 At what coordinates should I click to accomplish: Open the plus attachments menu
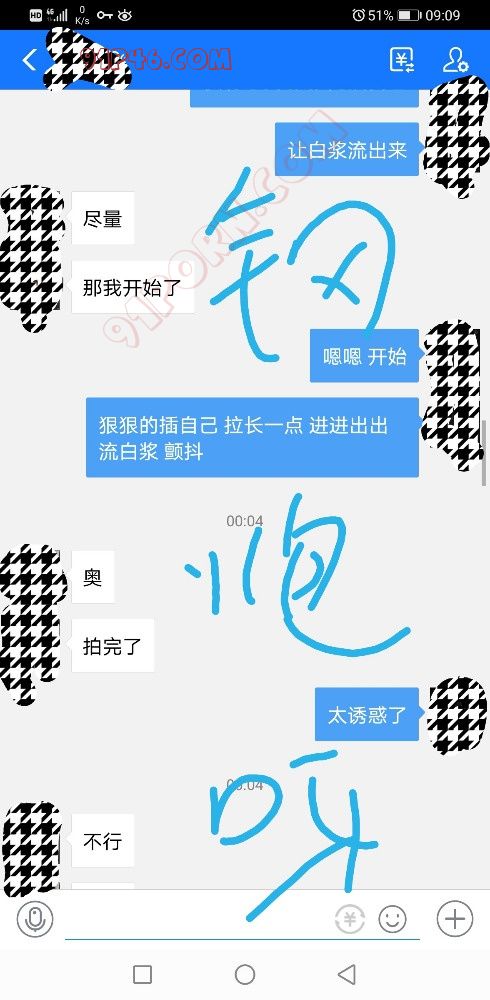tap(455, 919)
